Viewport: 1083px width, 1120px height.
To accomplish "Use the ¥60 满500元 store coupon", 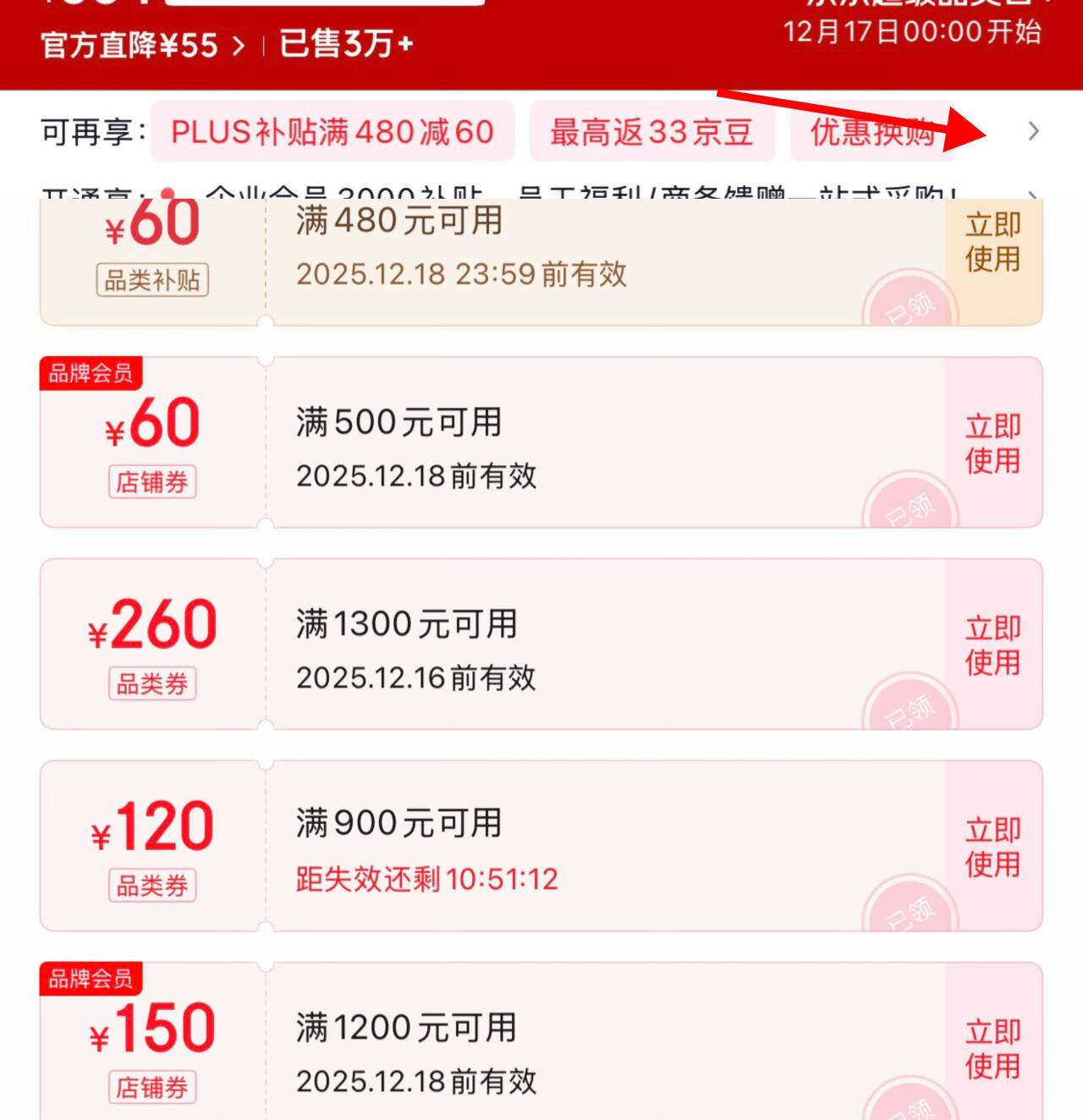I will click(992, 443).
